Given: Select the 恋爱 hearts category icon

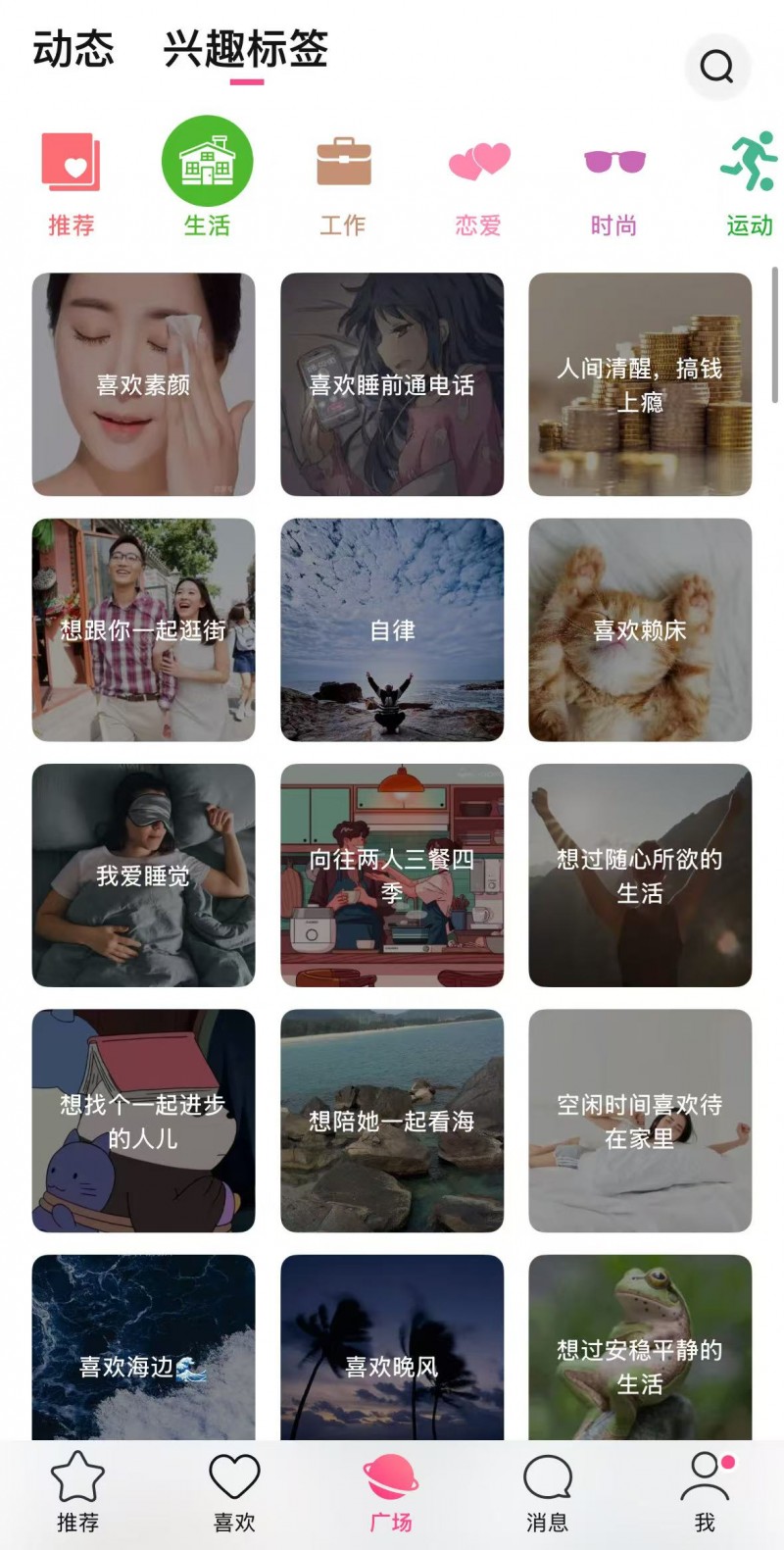Looking at the screenshot, I should point(477,162).
